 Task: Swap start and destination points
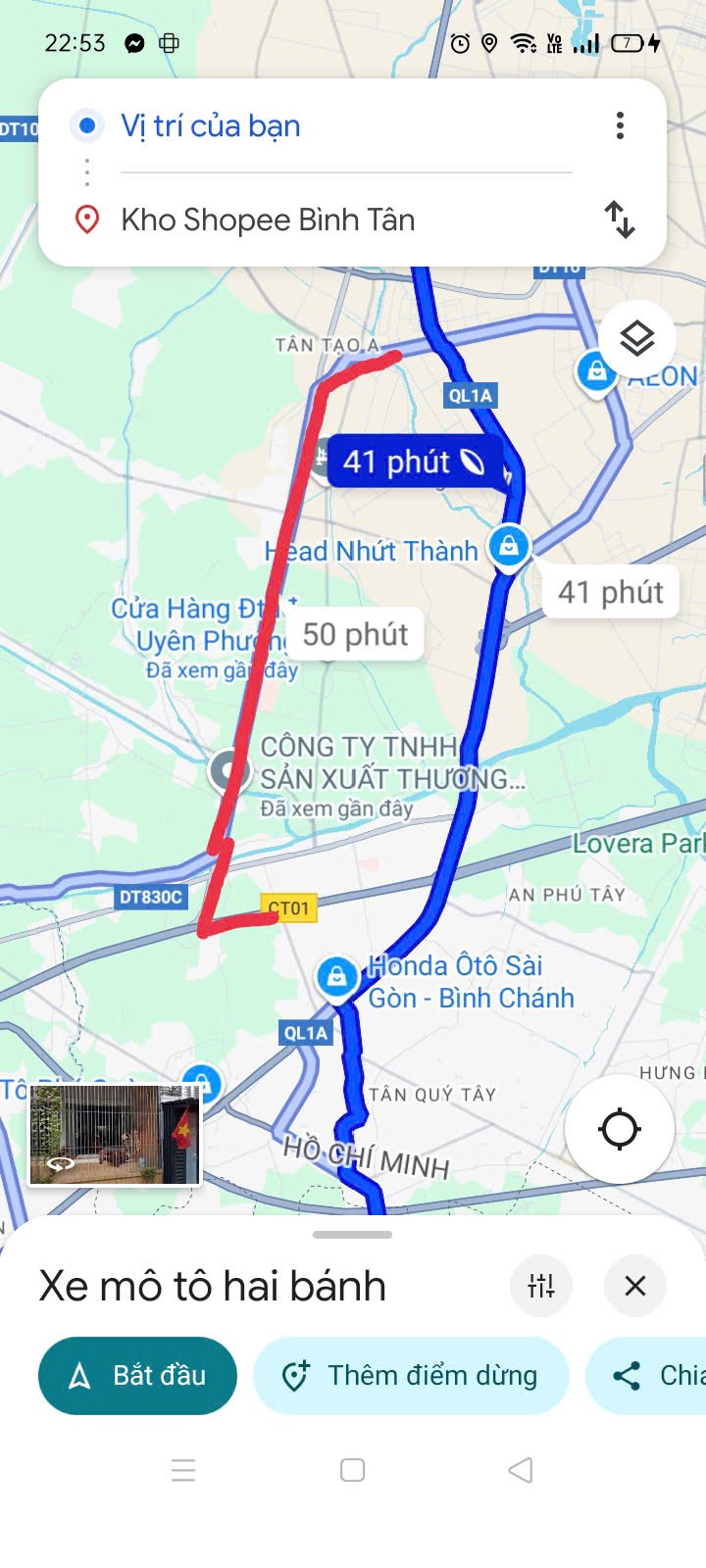[620, 220]
